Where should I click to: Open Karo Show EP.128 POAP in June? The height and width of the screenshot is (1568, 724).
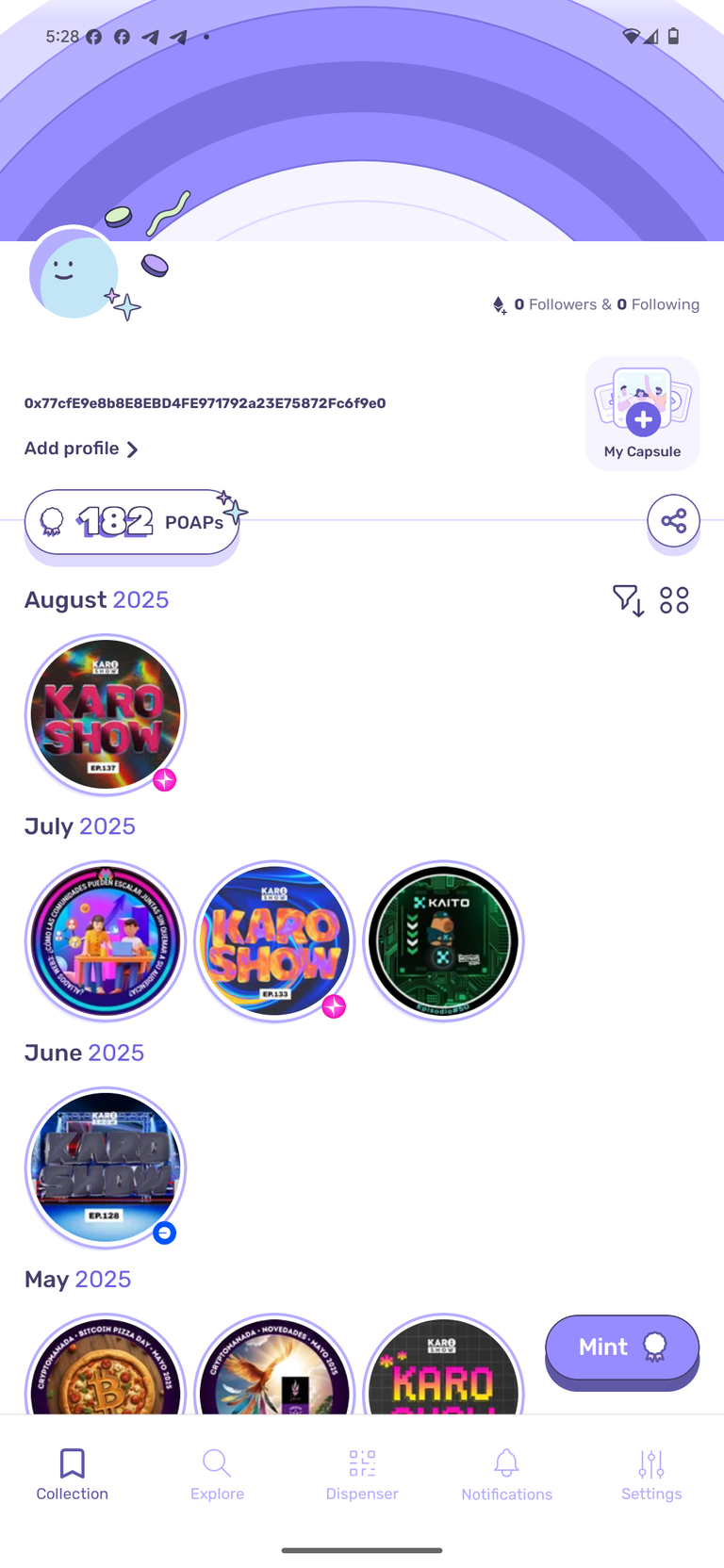click(x=106, y=1168)
